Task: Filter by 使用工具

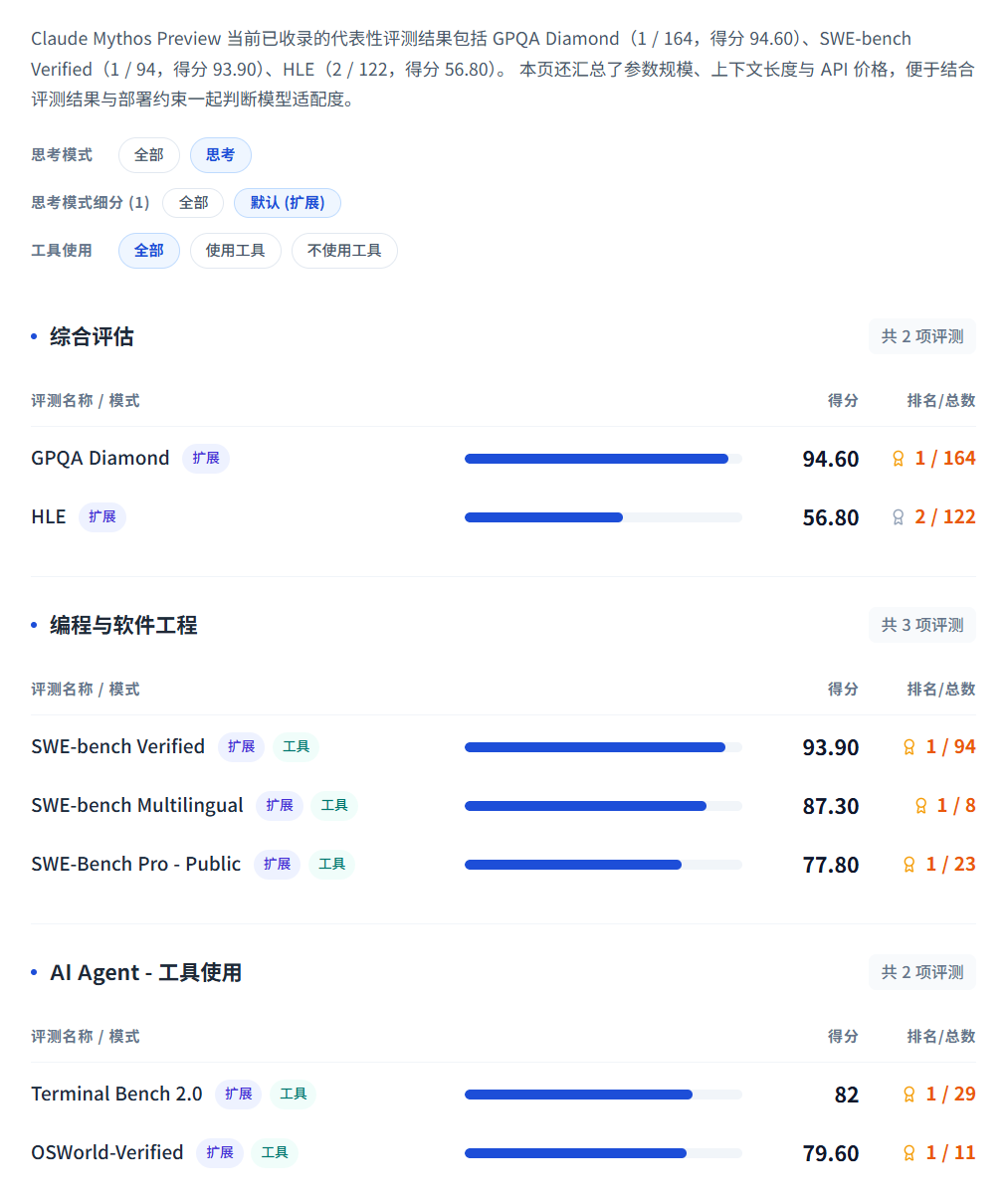Action: (x=235, y=251)
